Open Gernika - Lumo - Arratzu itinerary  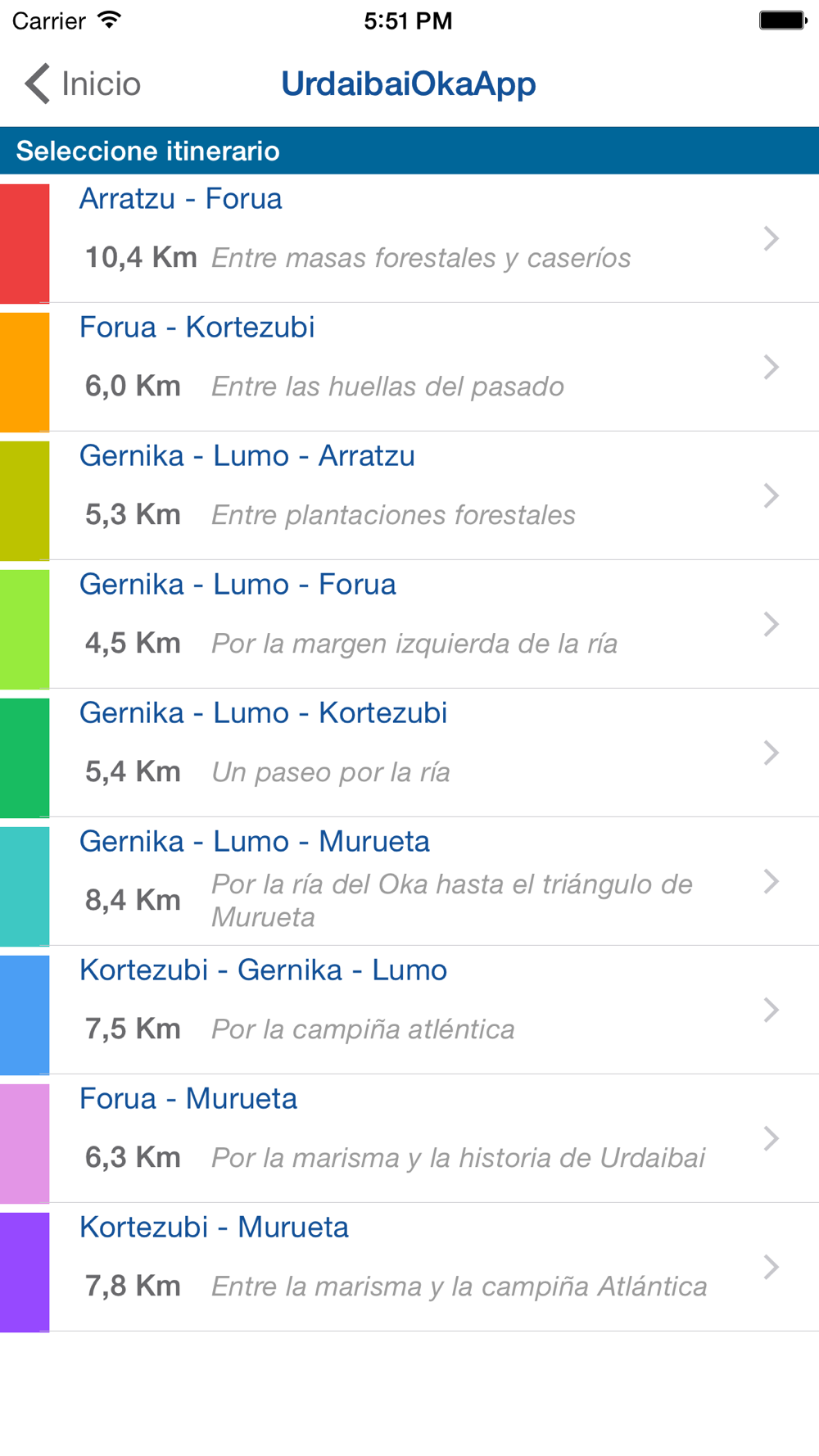[409, 495]
